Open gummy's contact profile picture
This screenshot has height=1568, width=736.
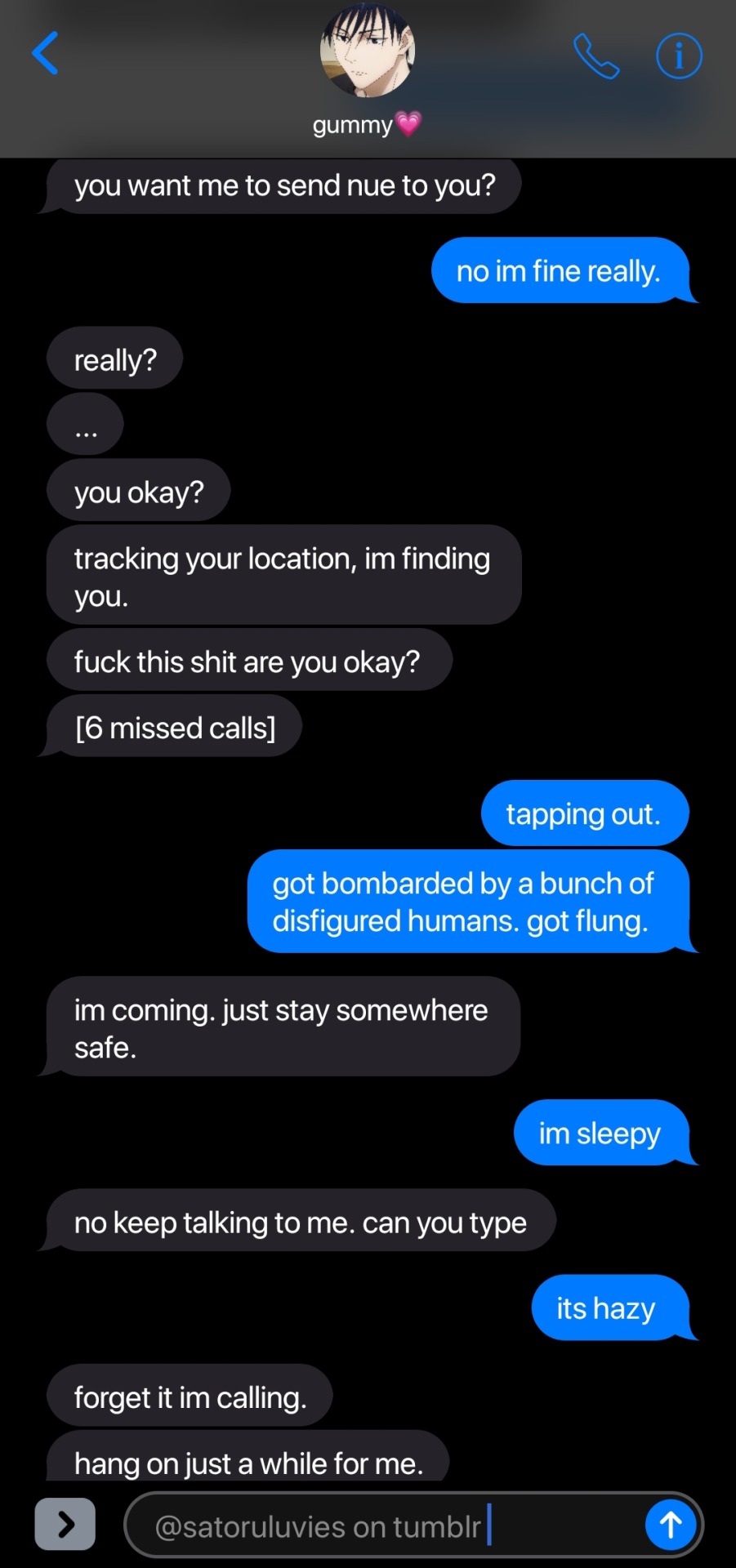point(368,51)
